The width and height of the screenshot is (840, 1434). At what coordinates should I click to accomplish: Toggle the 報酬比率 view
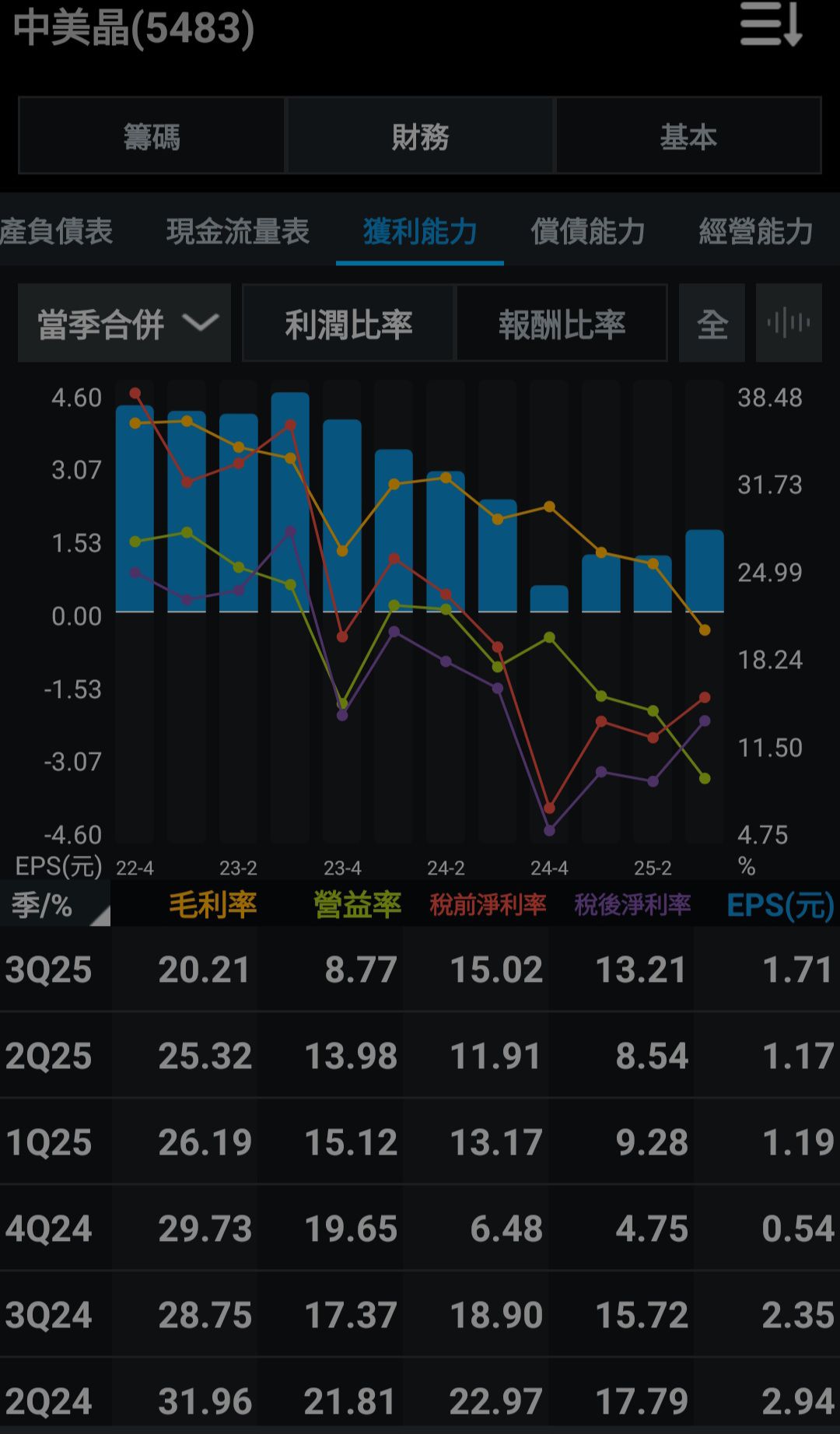coord(562,322)
